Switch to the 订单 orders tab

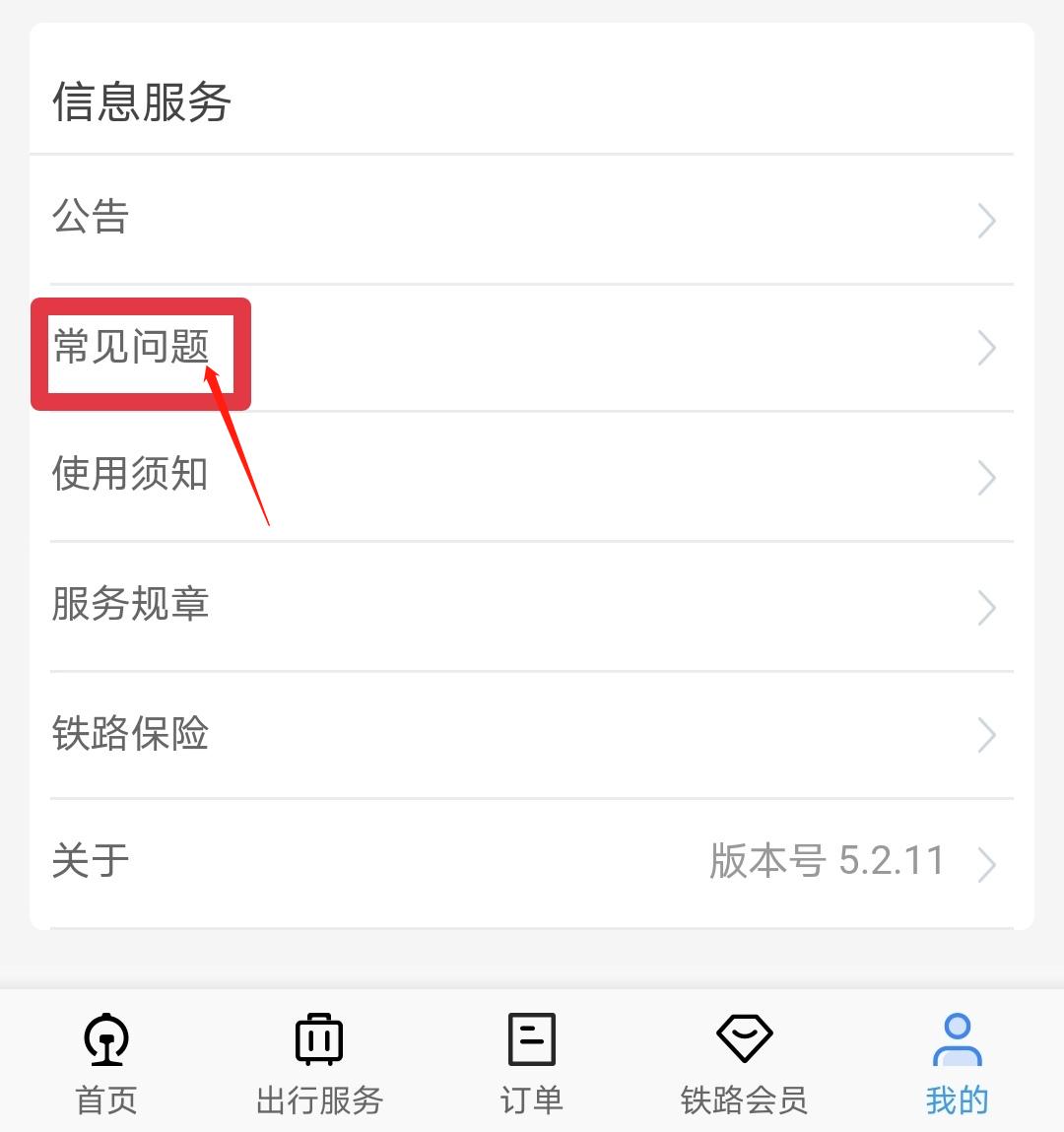coord(532,1062)
